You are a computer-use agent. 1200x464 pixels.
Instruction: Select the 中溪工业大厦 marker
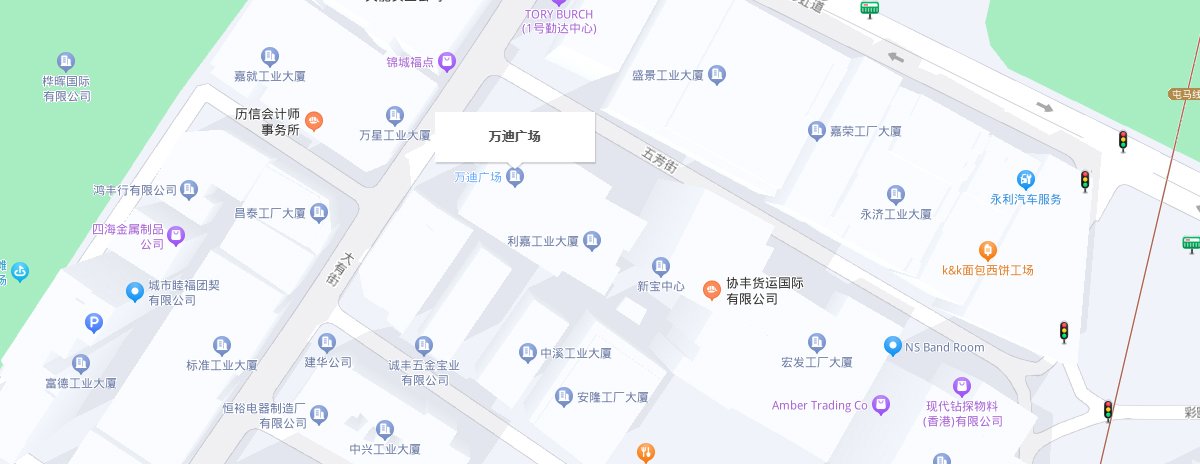click(x=528, y=352)
